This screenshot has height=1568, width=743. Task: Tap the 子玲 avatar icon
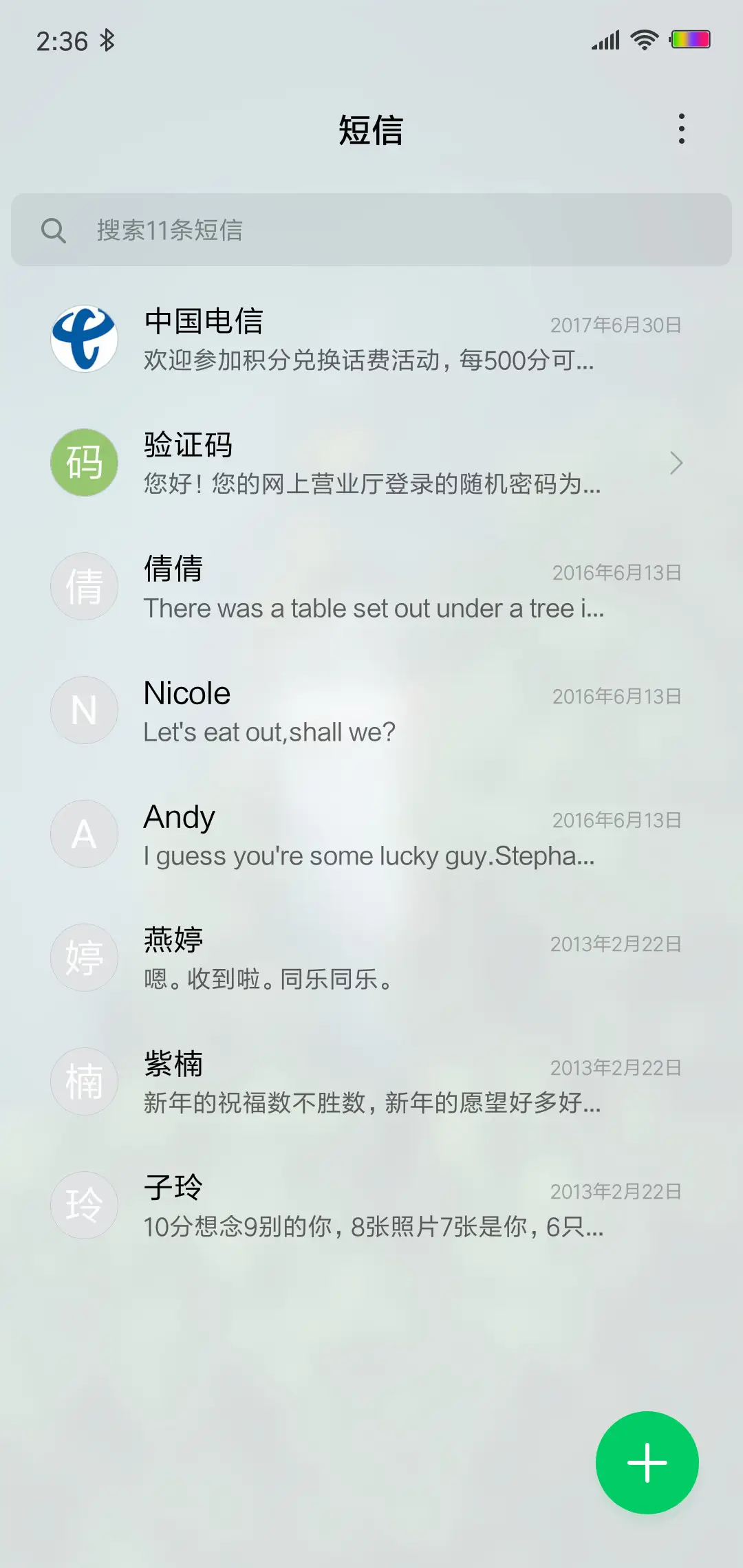[84, 1205]
